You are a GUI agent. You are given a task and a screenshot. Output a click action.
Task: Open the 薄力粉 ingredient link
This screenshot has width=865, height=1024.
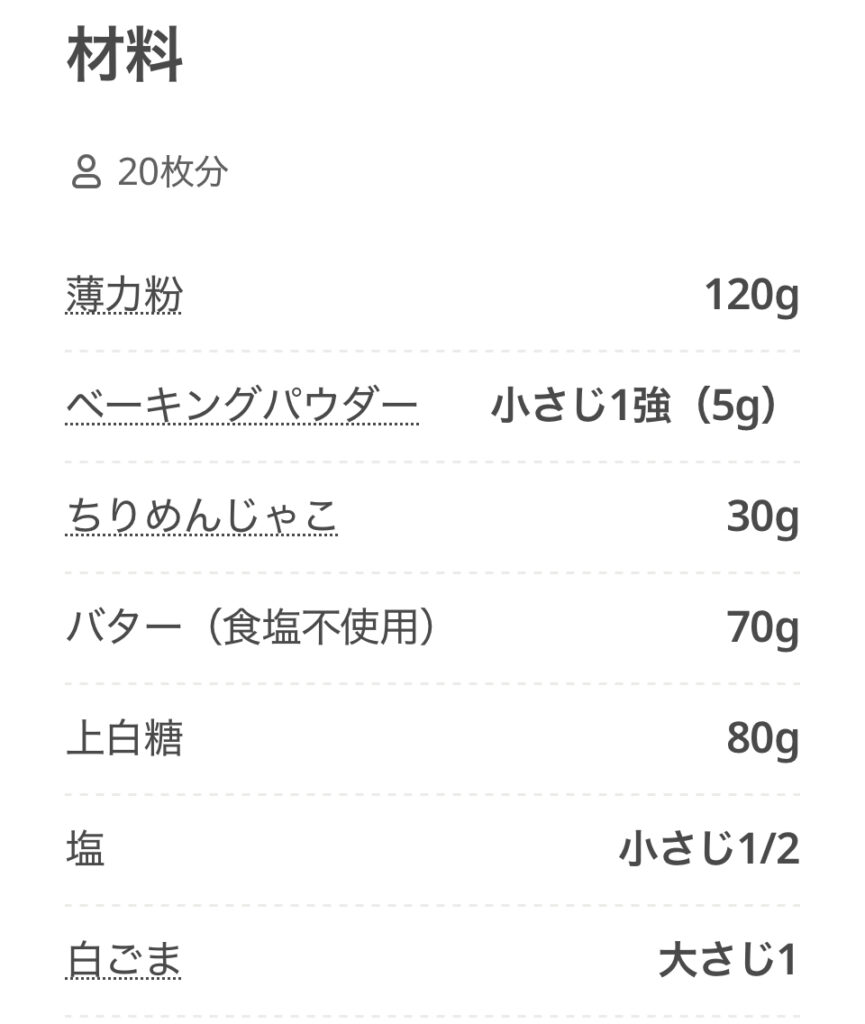124,296
